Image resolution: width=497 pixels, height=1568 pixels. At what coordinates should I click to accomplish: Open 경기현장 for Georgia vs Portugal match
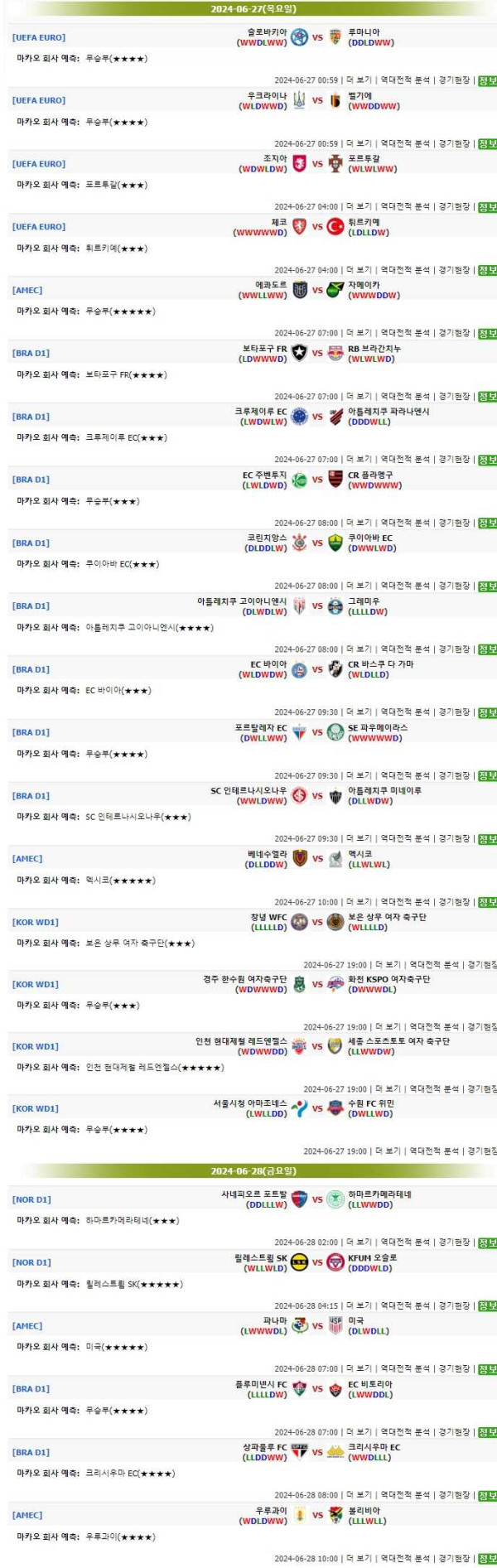click(x=454, y=207)
